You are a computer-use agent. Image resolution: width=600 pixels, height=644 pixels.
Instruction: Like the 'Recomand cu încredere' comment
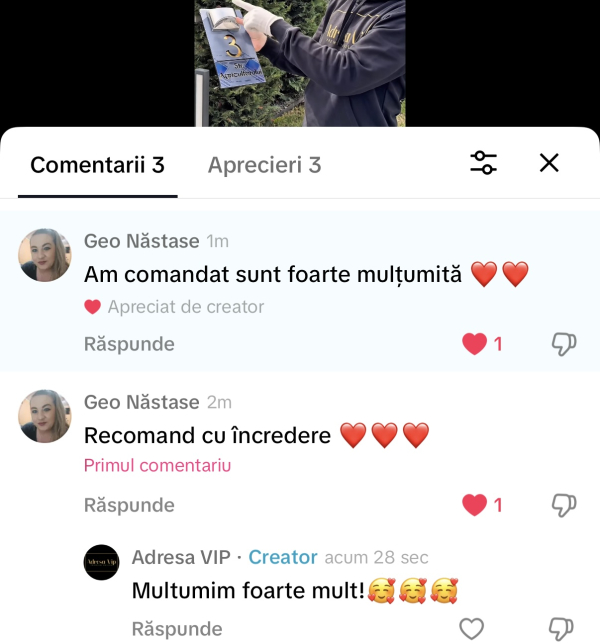(475, 505)
